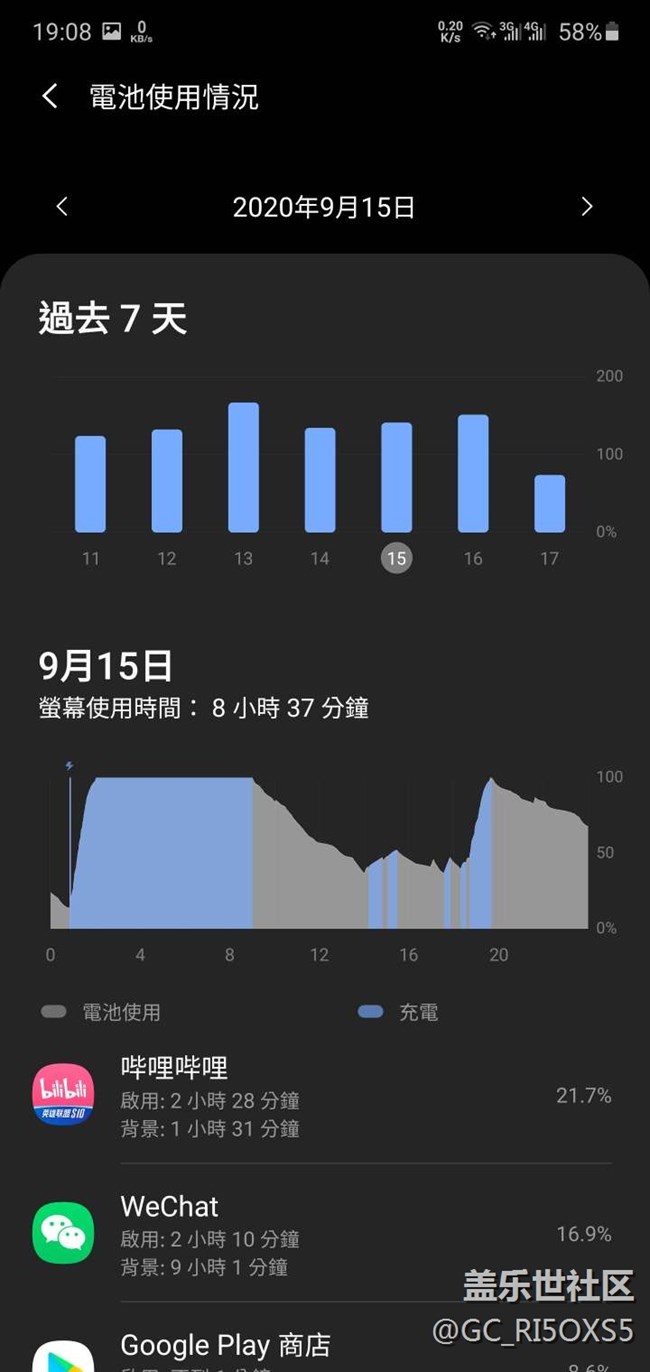Select the bar for day 11
Screen dimensions: 650x1372
pos(90,484)
